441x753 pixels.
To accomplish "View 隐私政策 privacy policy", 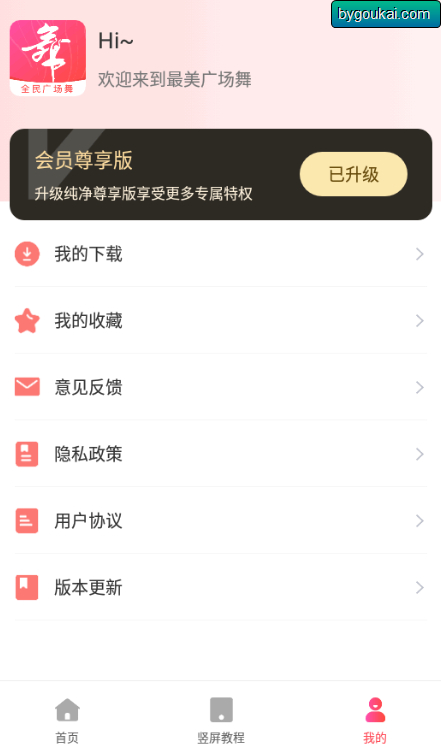I will click(x=220, y=454).
